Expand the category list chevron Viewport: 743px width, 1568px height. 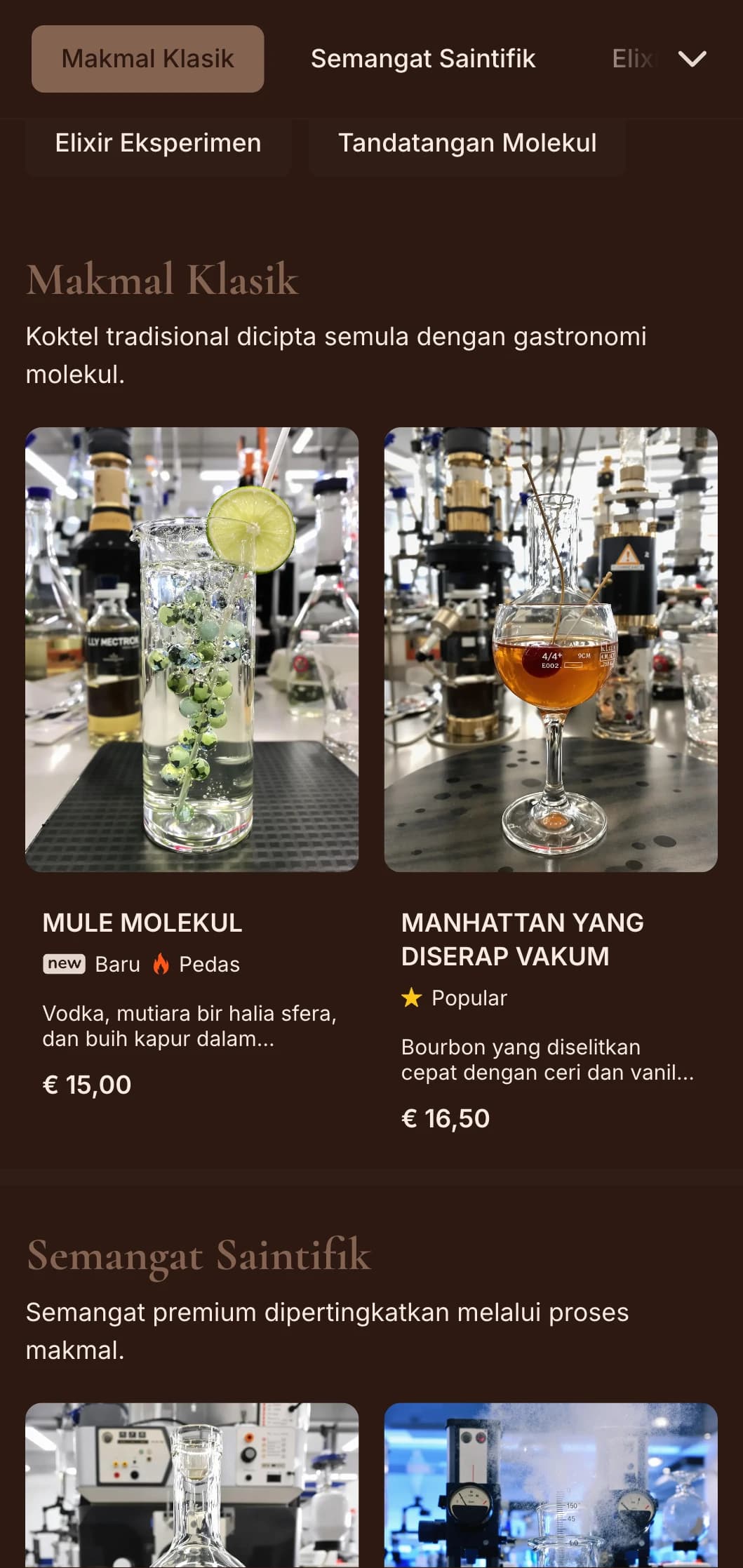coord(692,59)
